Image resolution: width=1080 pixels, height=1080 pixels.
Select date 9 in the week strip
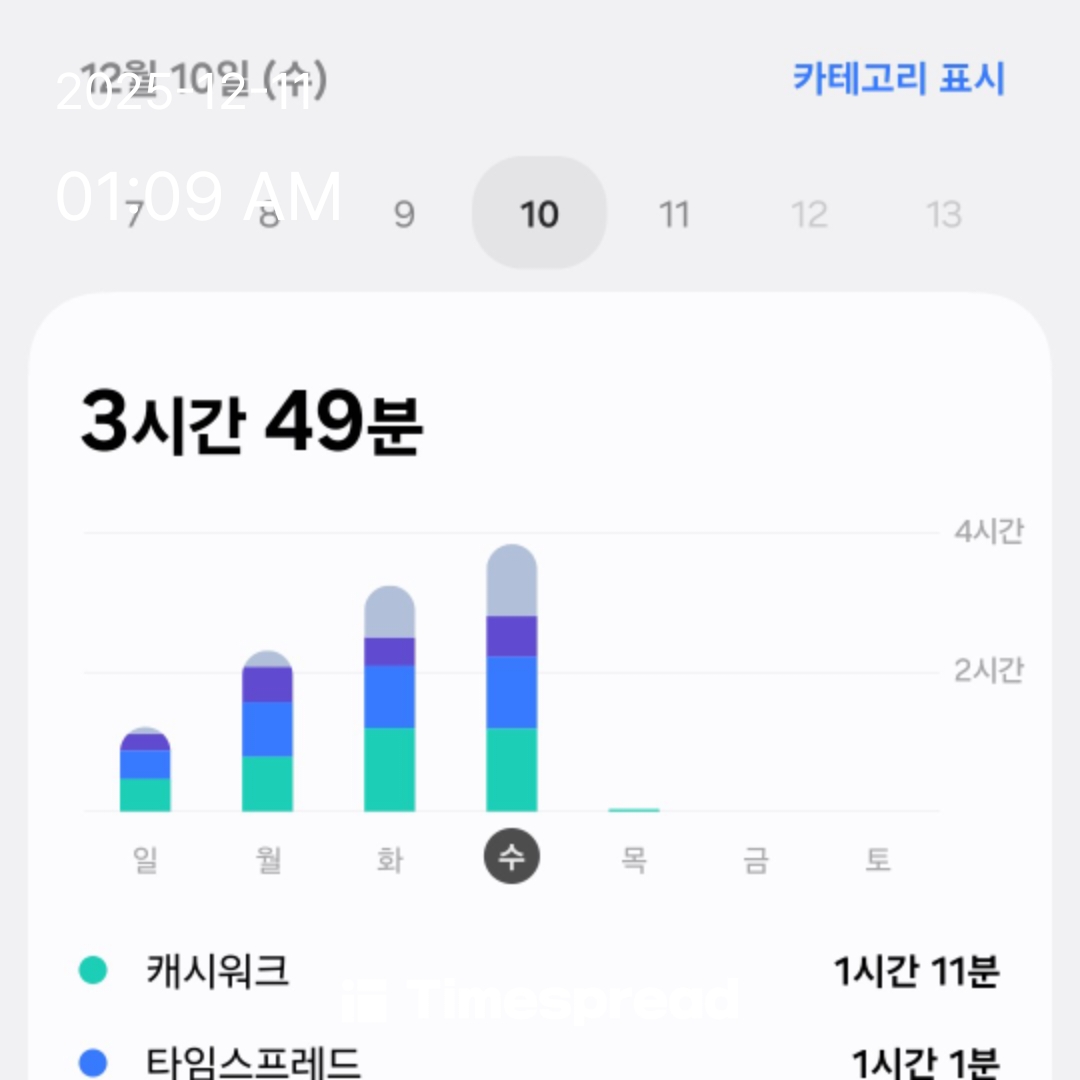point(404,214)
